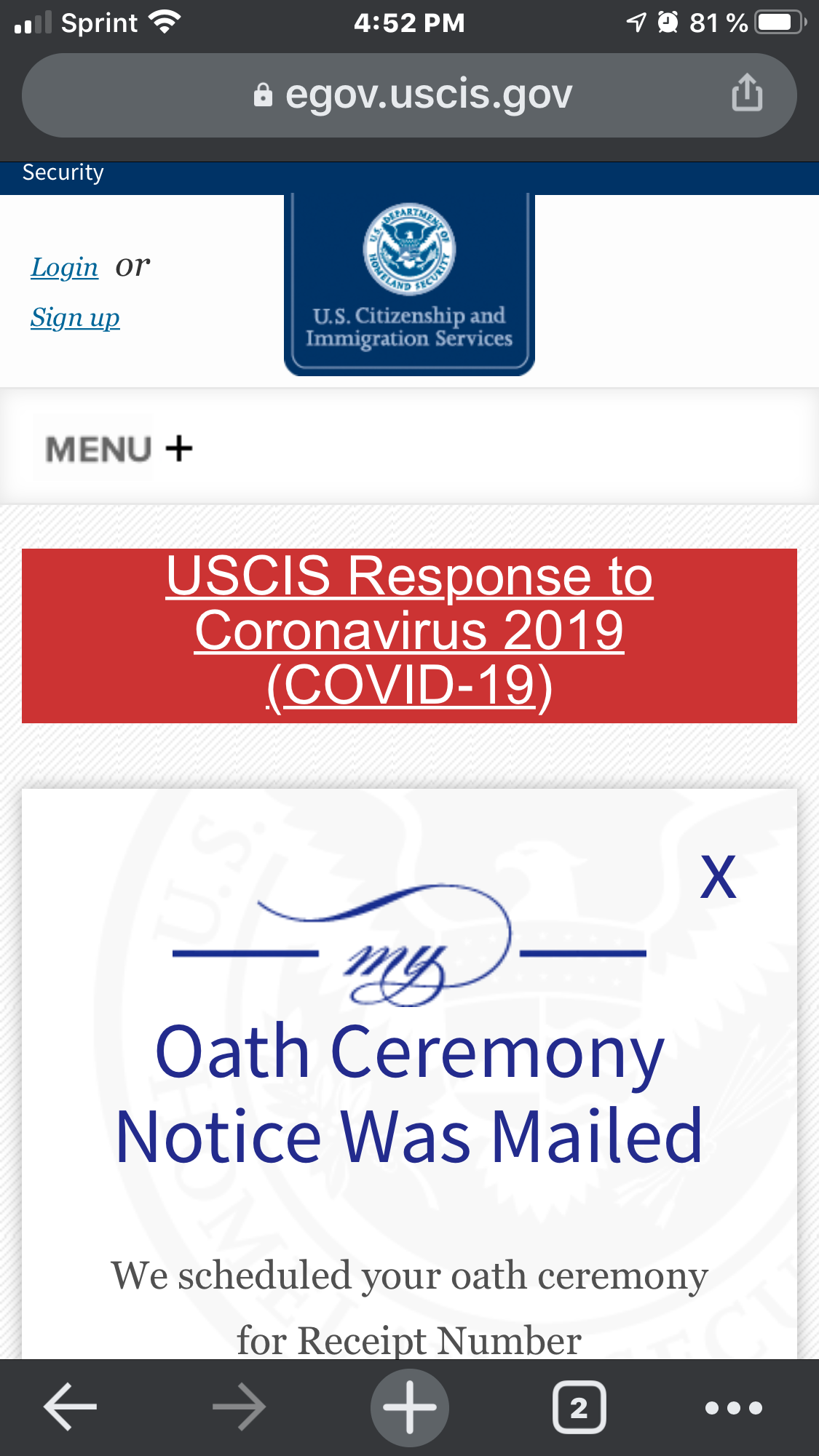Open the USCIS home logo
The image size is (819, 1456).
click(409, 285)
